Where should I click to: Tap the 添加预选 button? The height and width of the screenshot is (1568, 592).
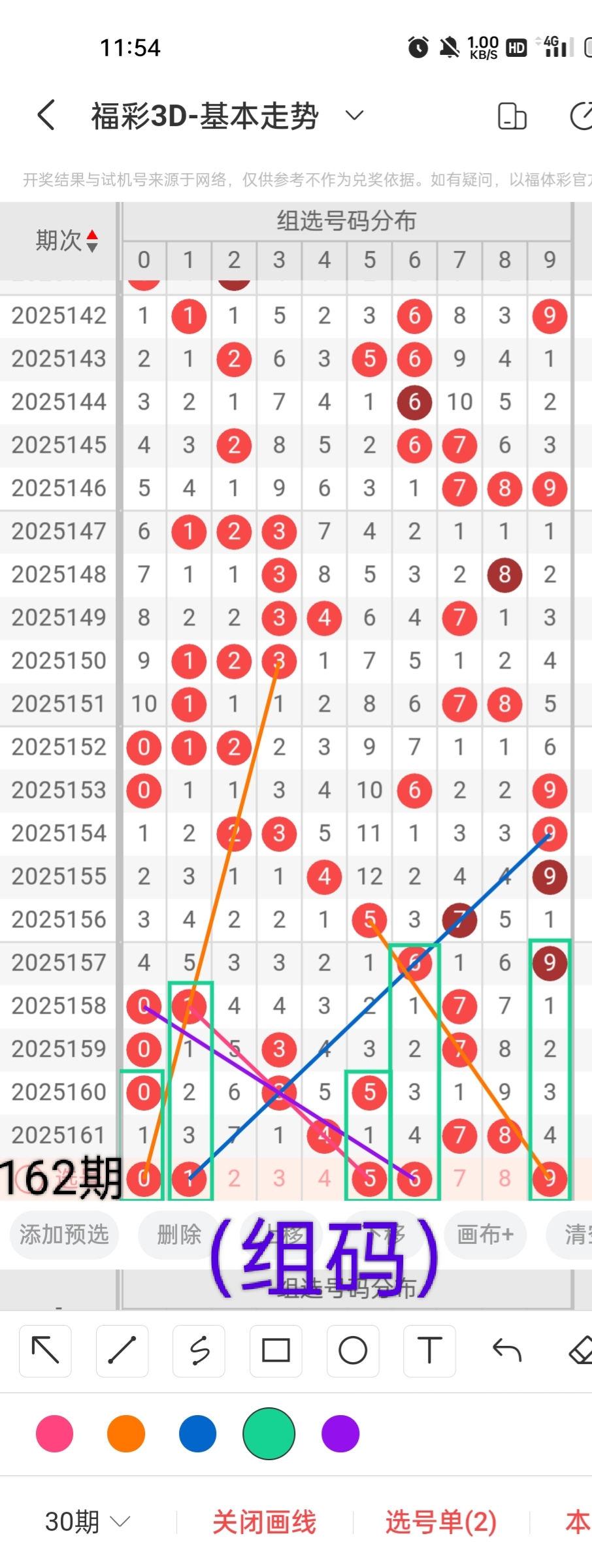tap(64, 1234)
